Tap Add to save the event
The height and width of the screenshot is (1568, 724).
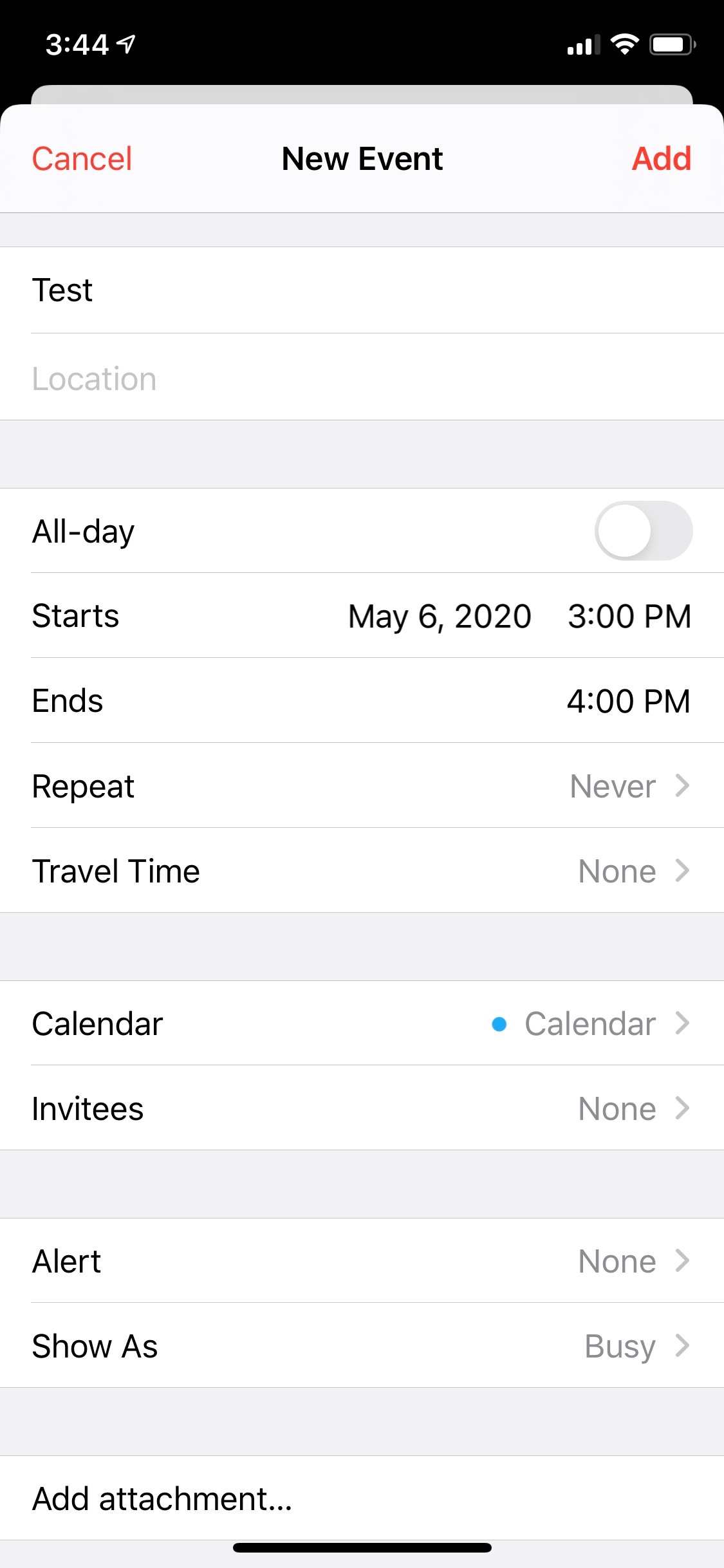(661, 159)
